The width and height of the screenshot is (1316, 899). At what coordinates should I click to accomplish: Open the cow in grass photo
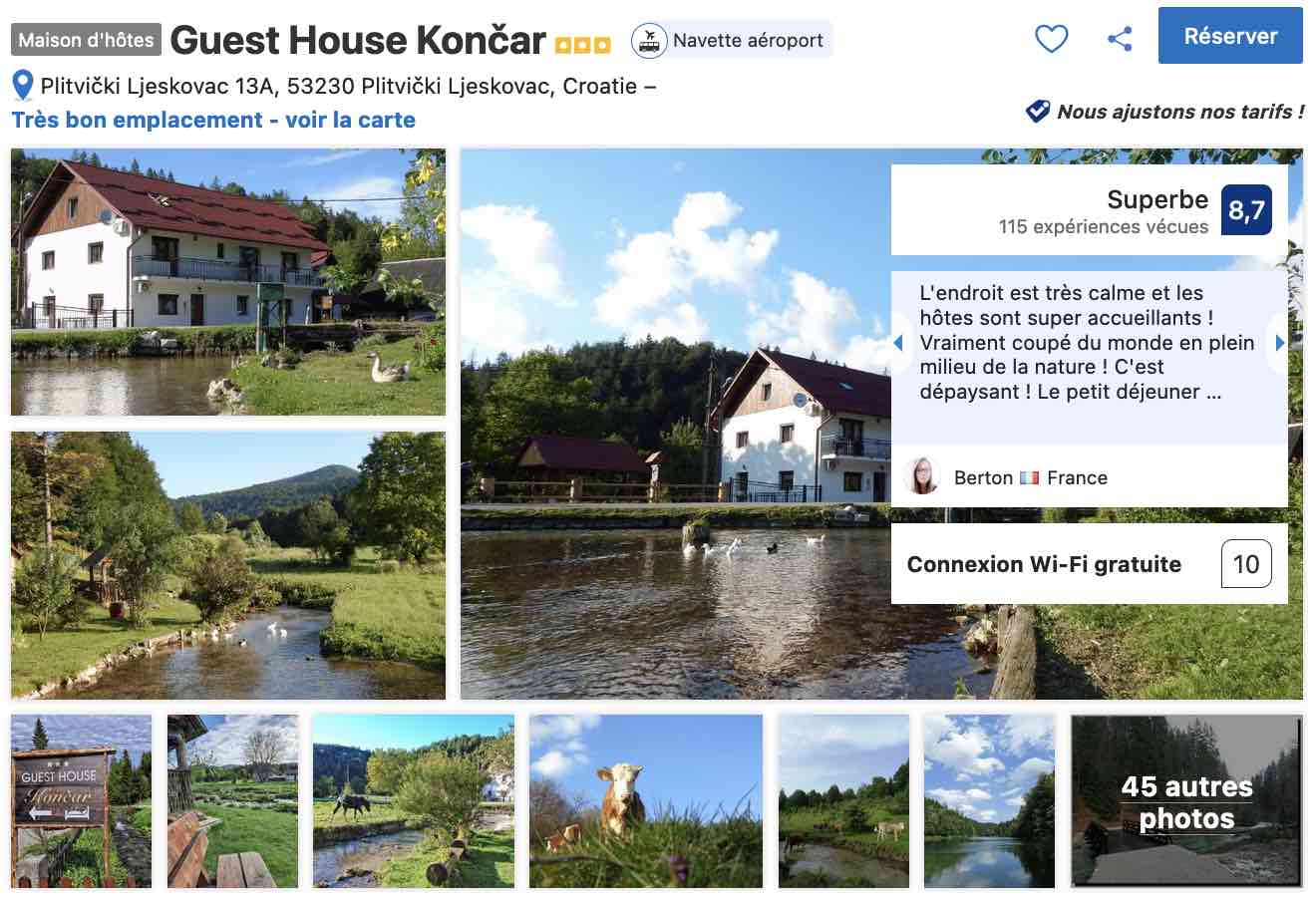(x=645, y=801)
